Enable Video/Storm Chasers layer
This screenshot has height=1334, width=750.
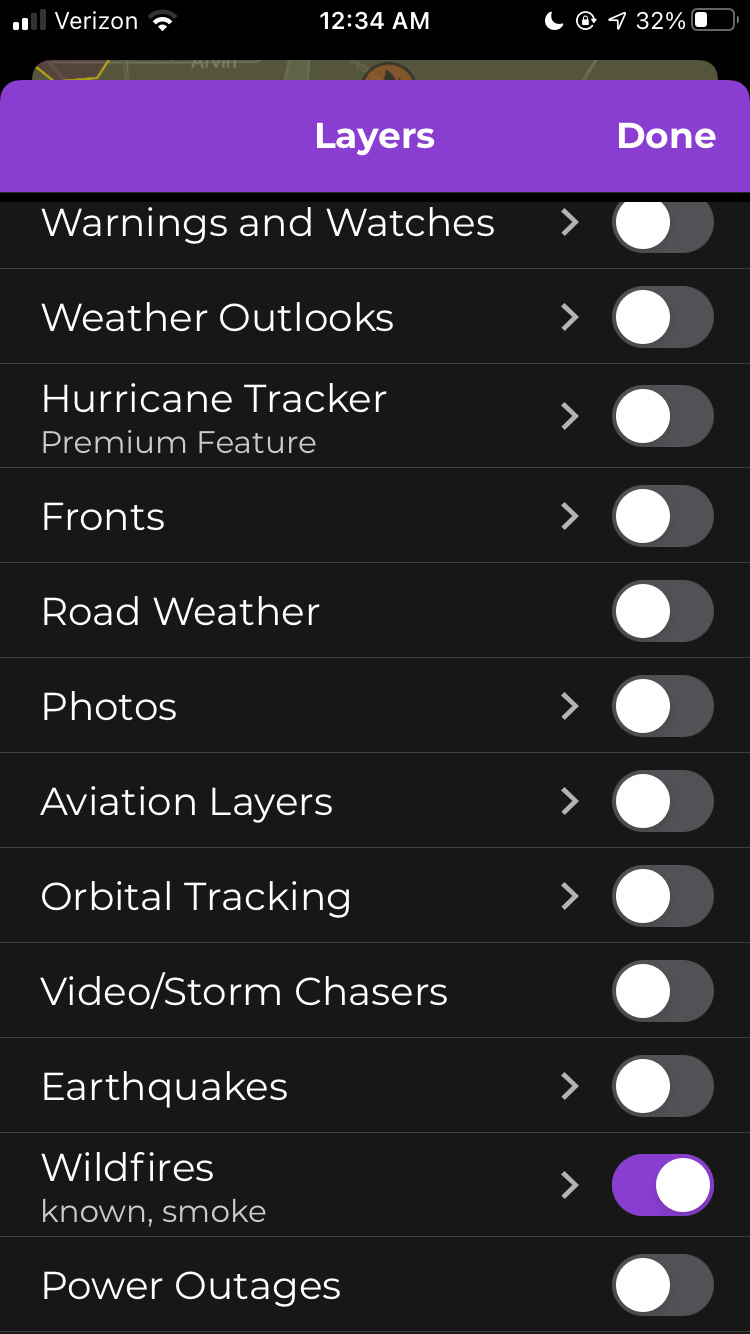662,991
